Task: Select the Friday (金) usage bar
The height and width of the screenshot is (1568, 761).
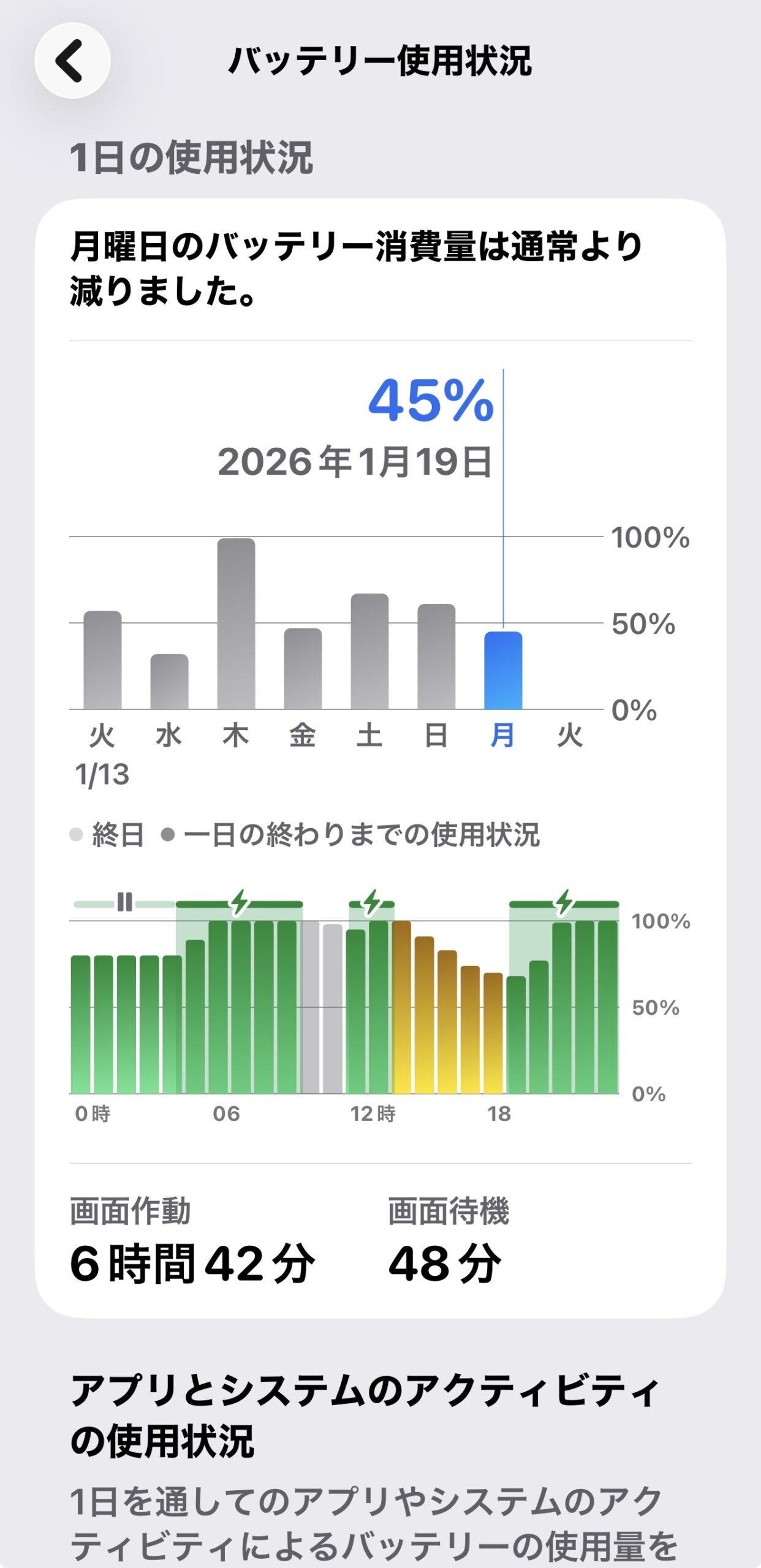Action: click(303, 669)
